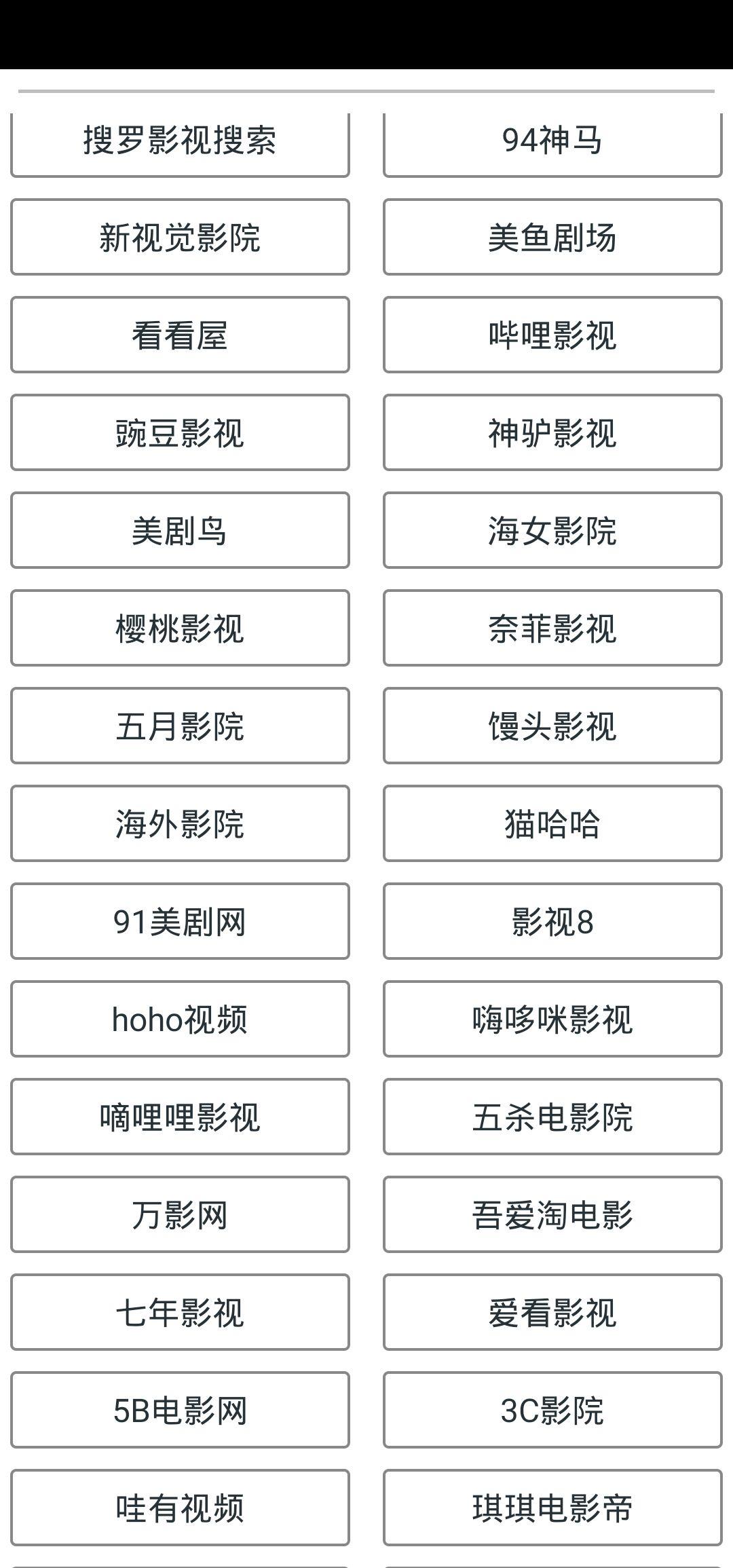Open 豌豆影视 button
The image size is (733, 1568).
coord(180,433)
